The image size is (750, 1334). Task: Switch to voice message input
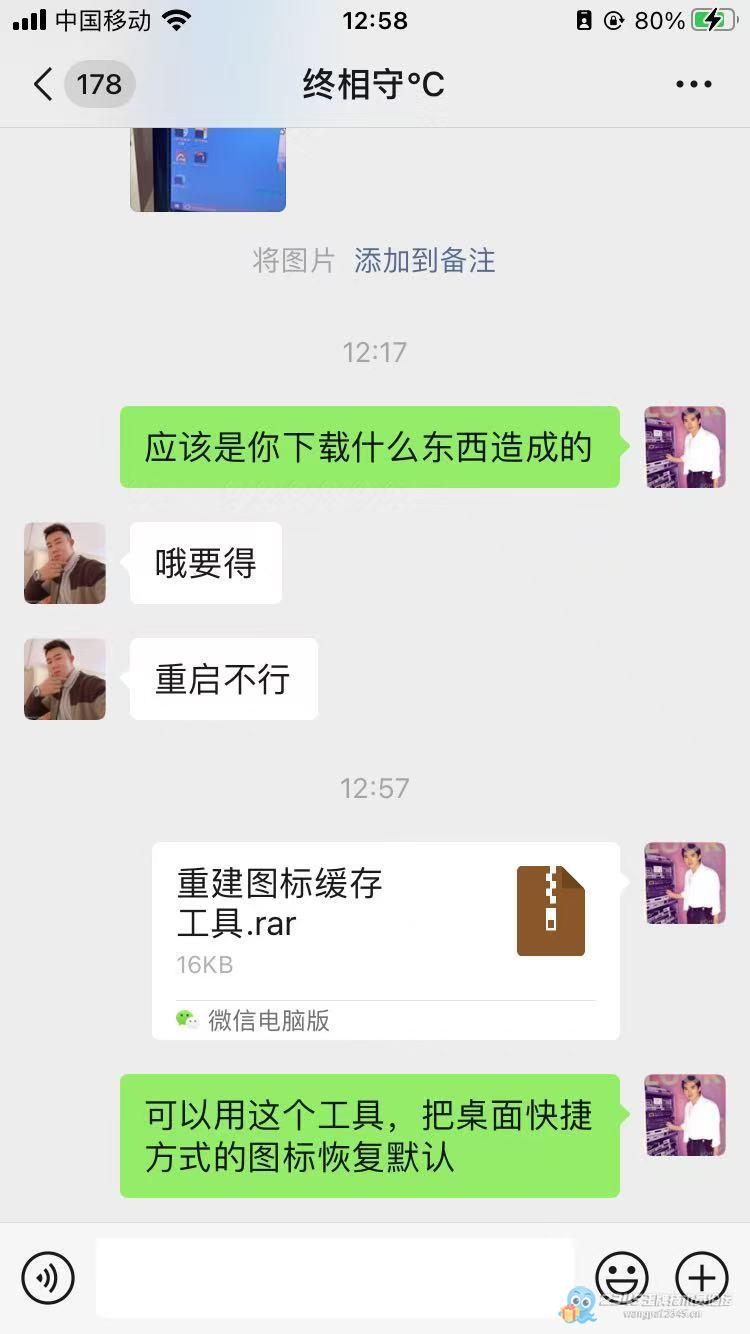(48, 1277)
